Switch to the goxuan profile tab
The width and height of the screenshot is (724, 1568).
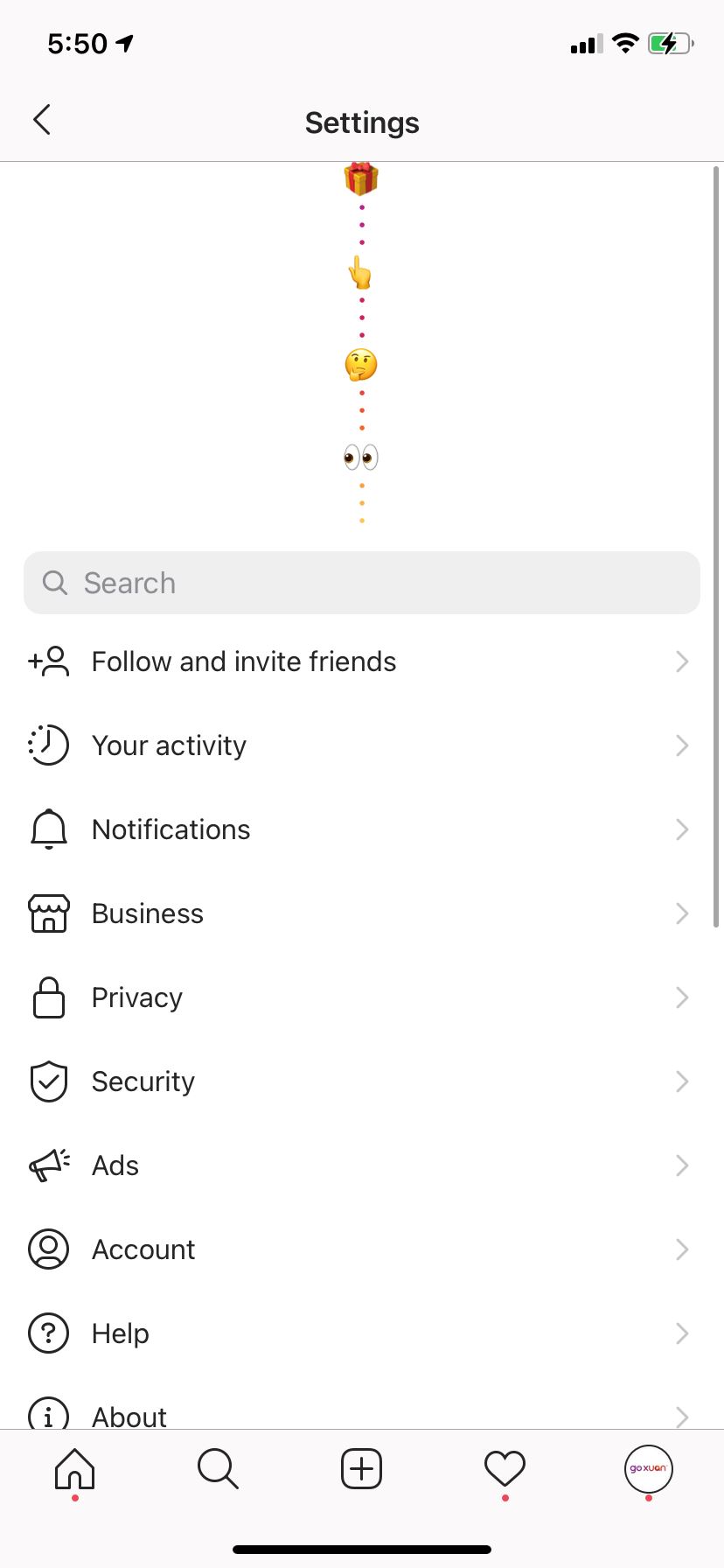point(648,1469)
